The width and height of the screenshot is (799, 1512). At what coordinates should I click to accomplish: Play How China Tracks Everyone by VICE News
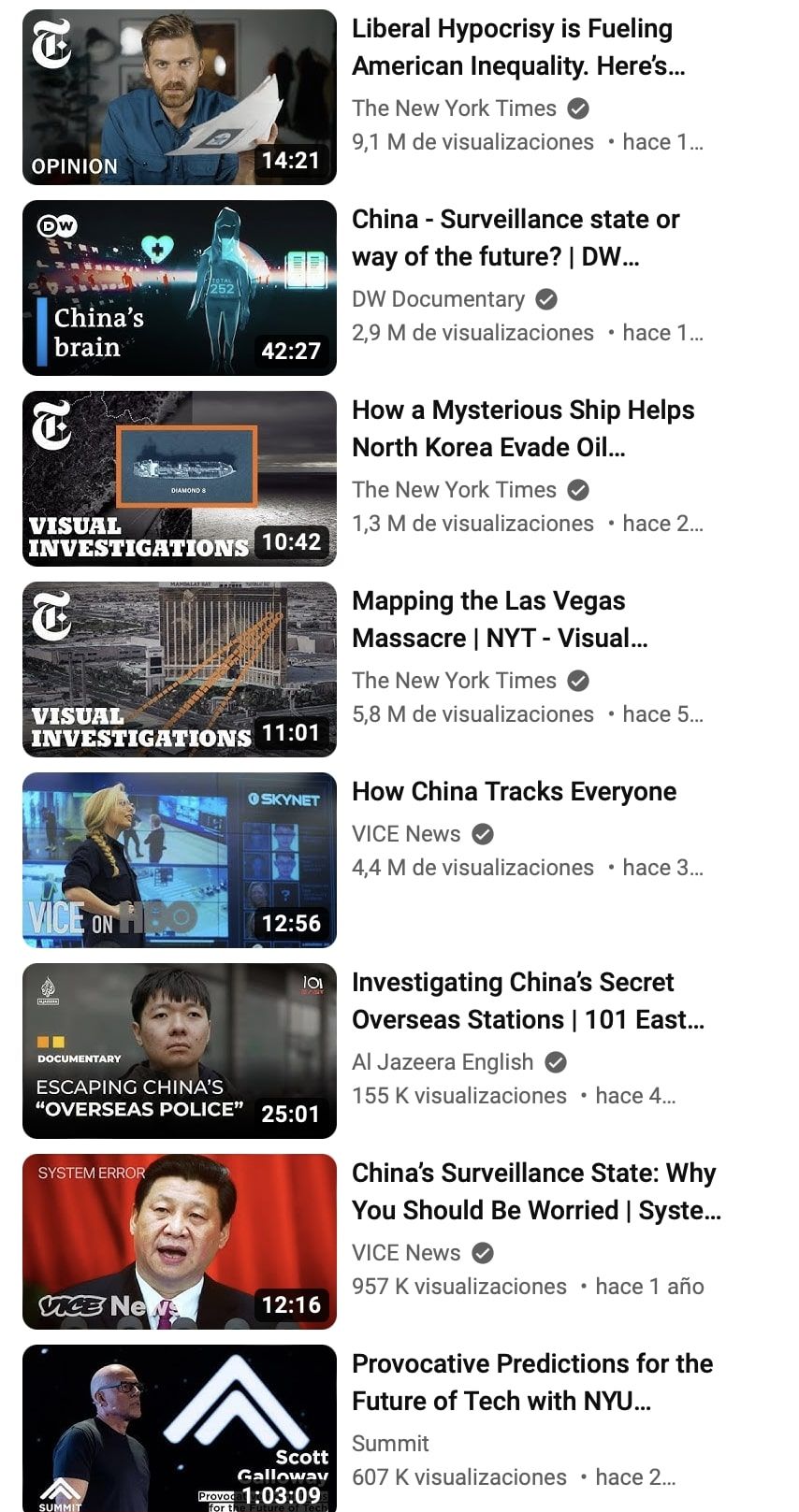pyautogui.click(x=180, y=860)
